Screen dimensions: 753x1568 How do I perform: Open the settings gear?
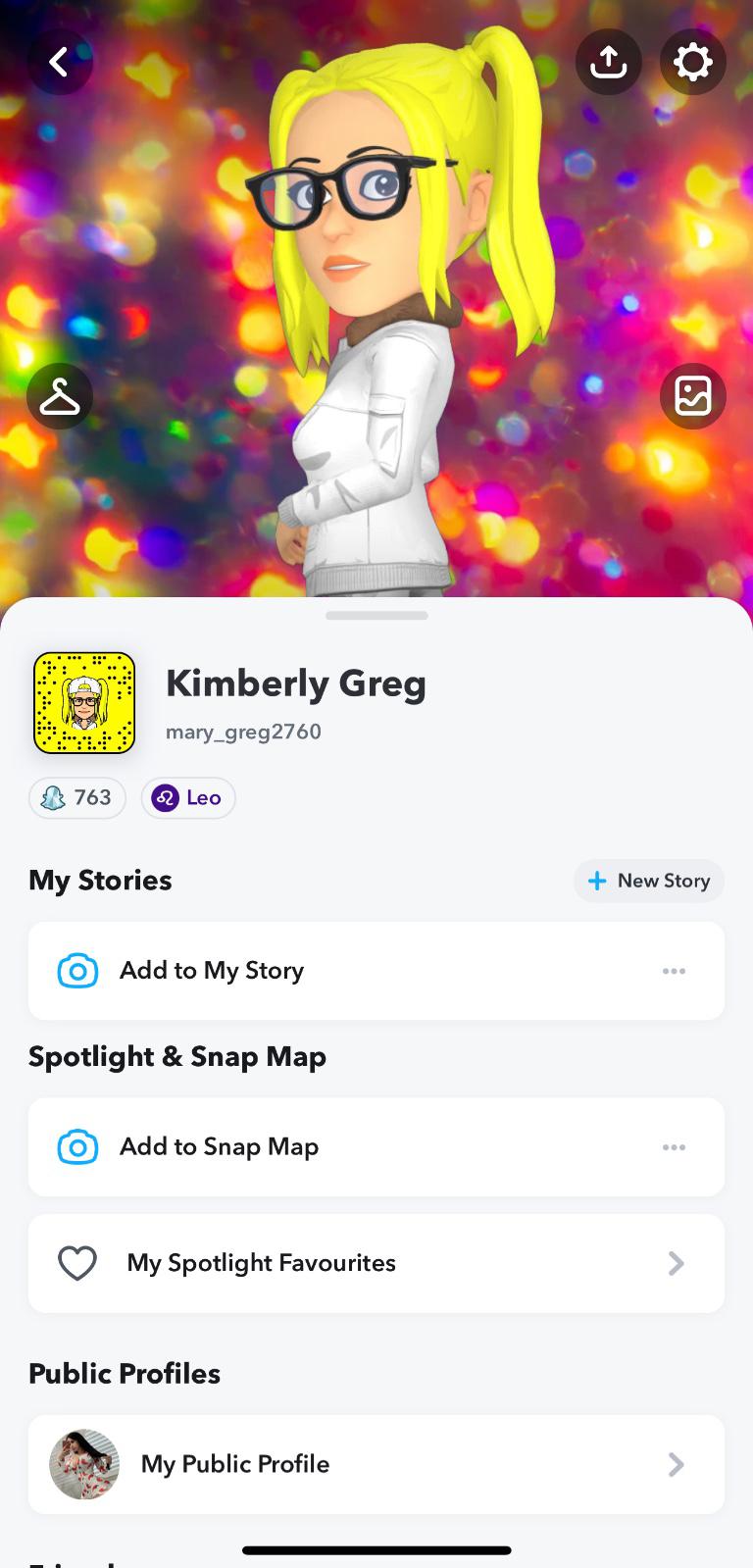pyautogui.click(x=692, y=63)
